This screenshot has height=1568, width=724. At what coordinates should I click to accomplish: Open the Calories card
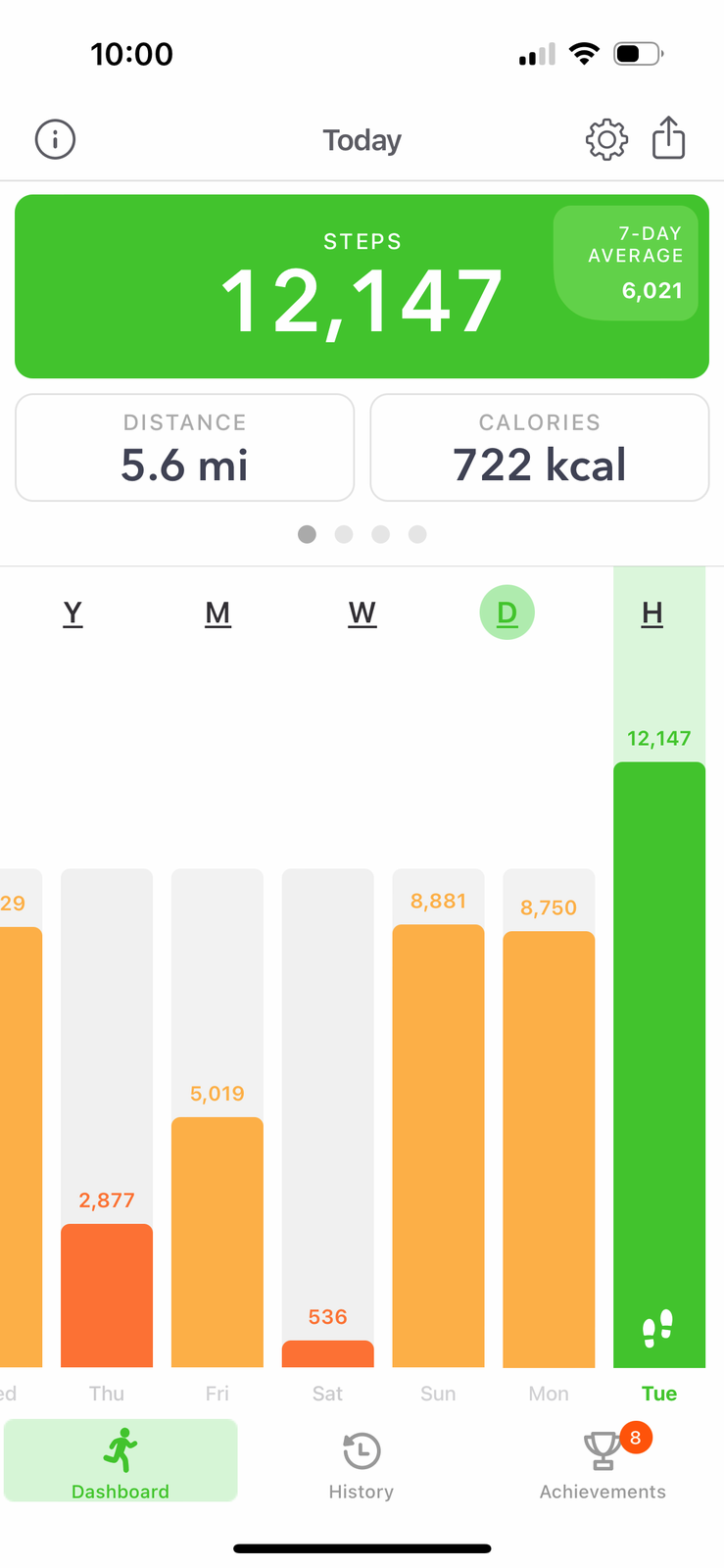click(x=539, y=448)
